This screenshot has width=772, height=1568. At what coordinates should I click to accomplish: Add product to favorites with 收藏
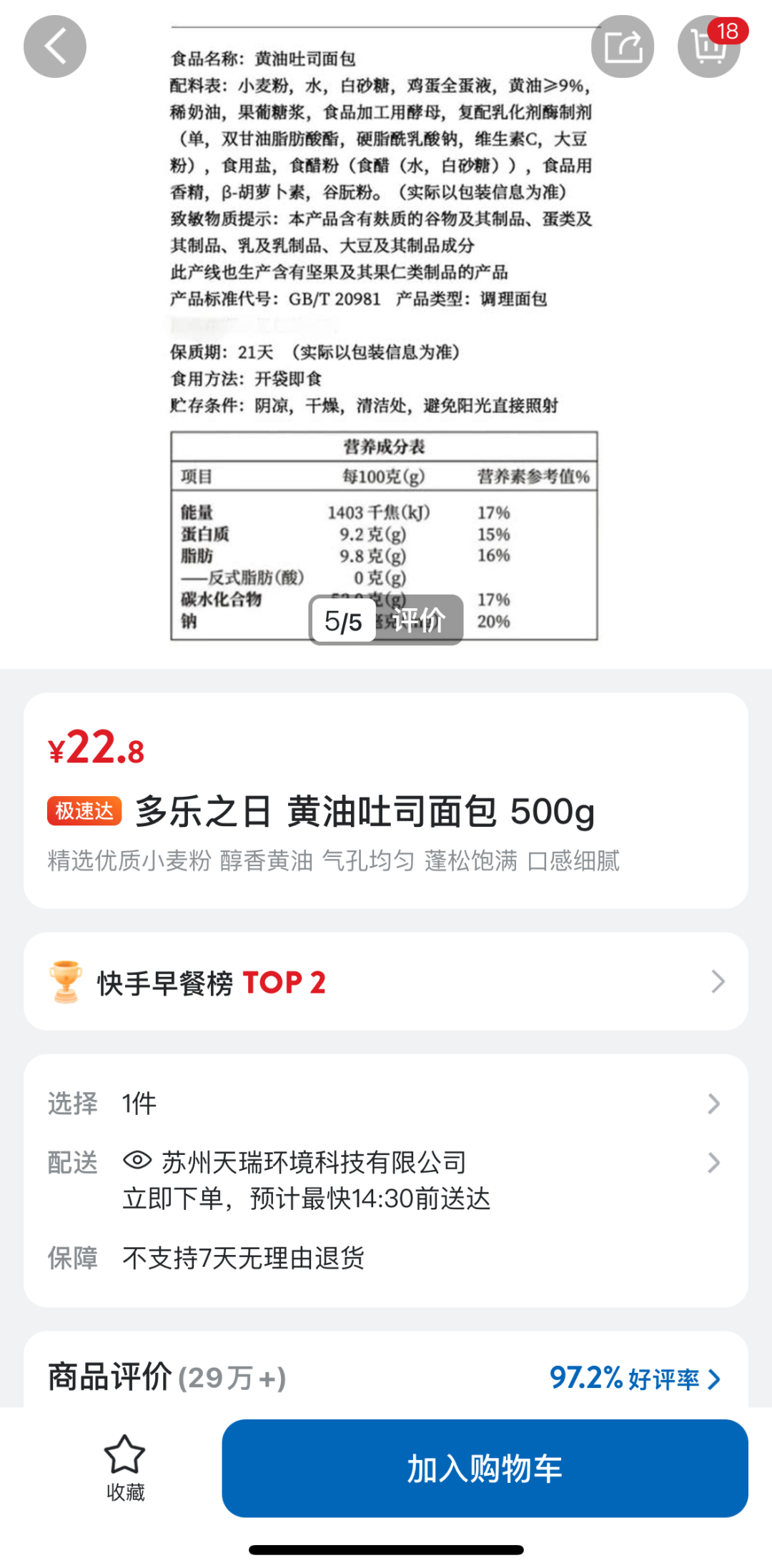tap(125, 1469)
